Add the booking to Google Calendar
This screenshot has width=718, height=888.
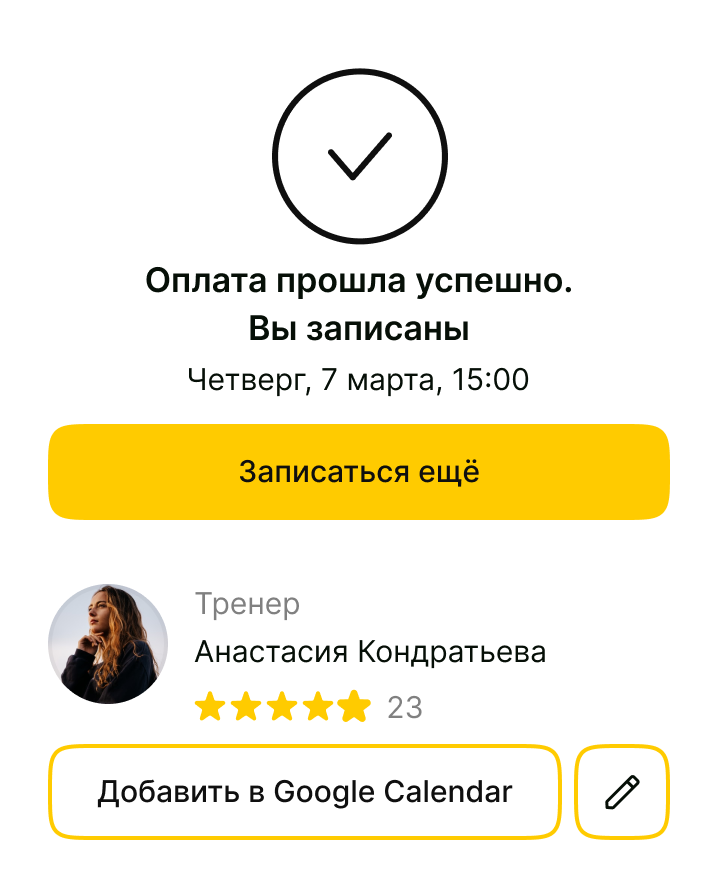[x=304, y=792]
